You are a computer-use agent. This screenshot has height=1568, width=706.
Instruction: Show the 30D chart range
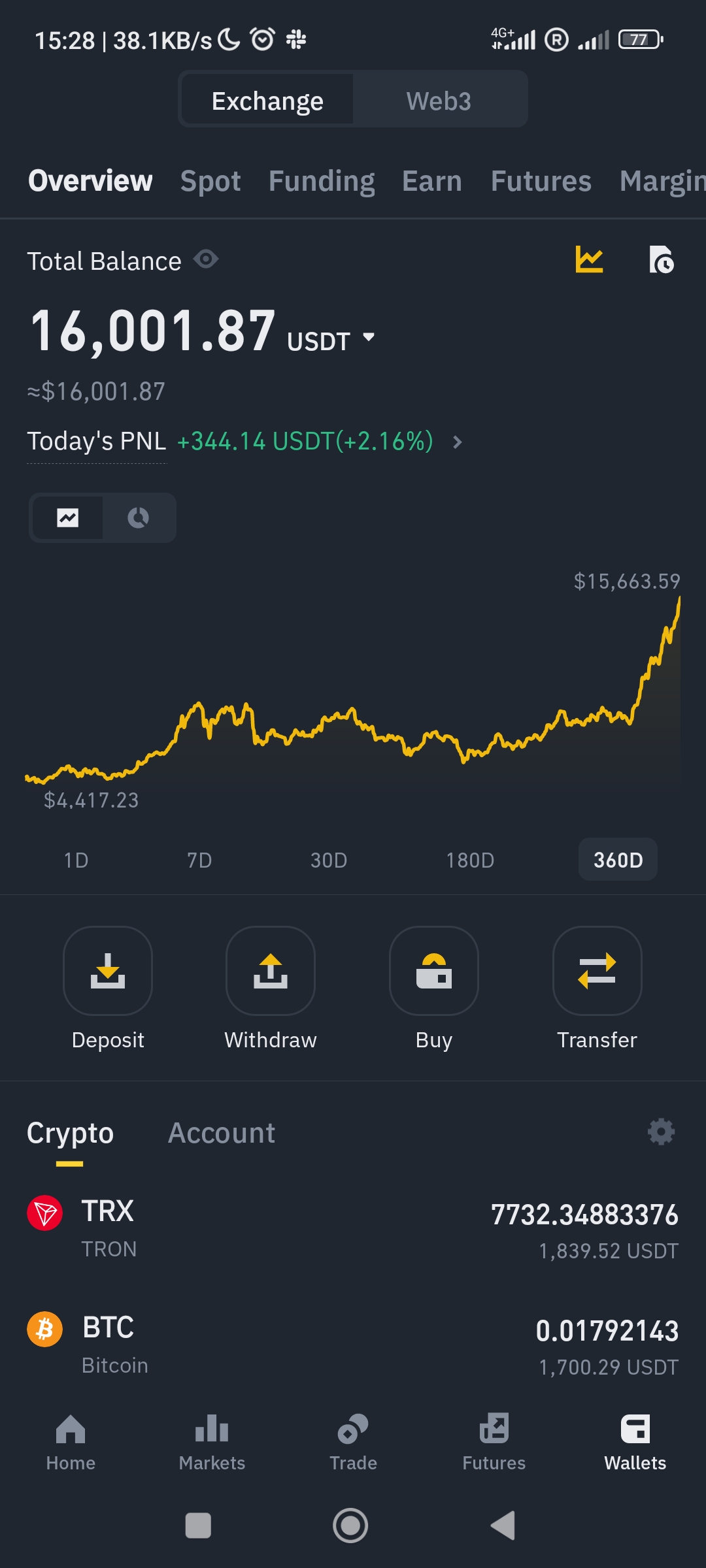[x=329, y=860]
